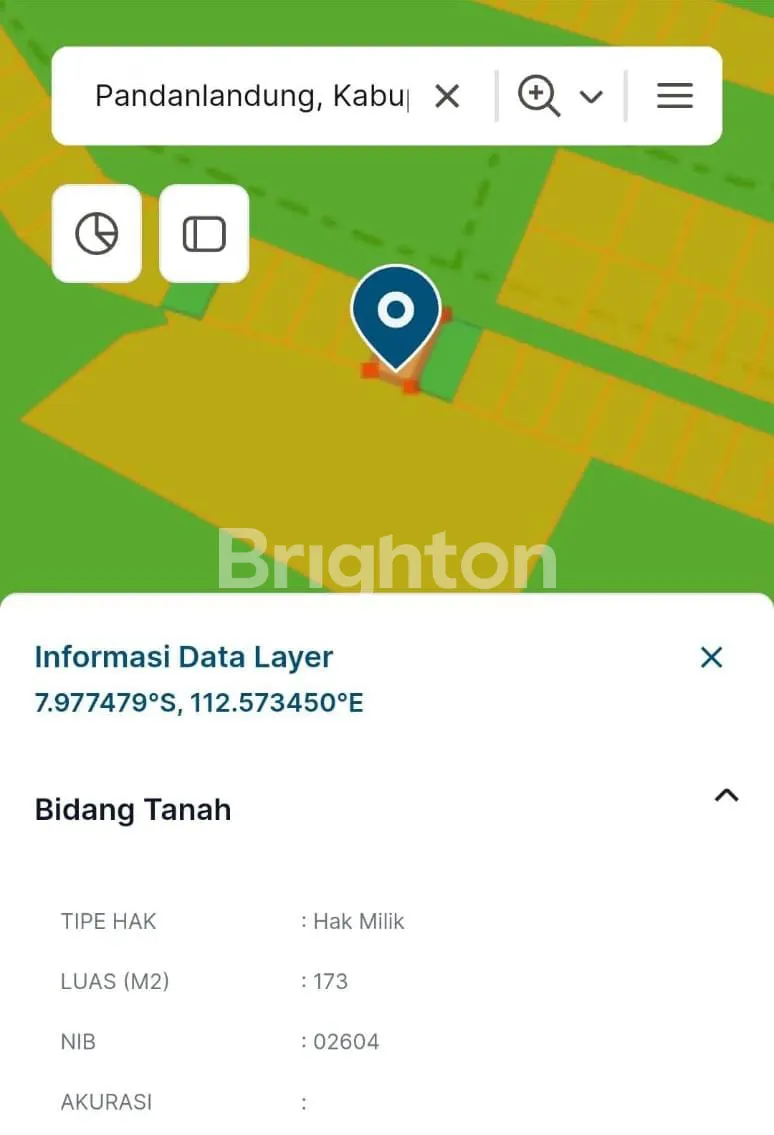Clear the search text with the X
Viewport: 774px width, 1135px height.
(447, 96)
